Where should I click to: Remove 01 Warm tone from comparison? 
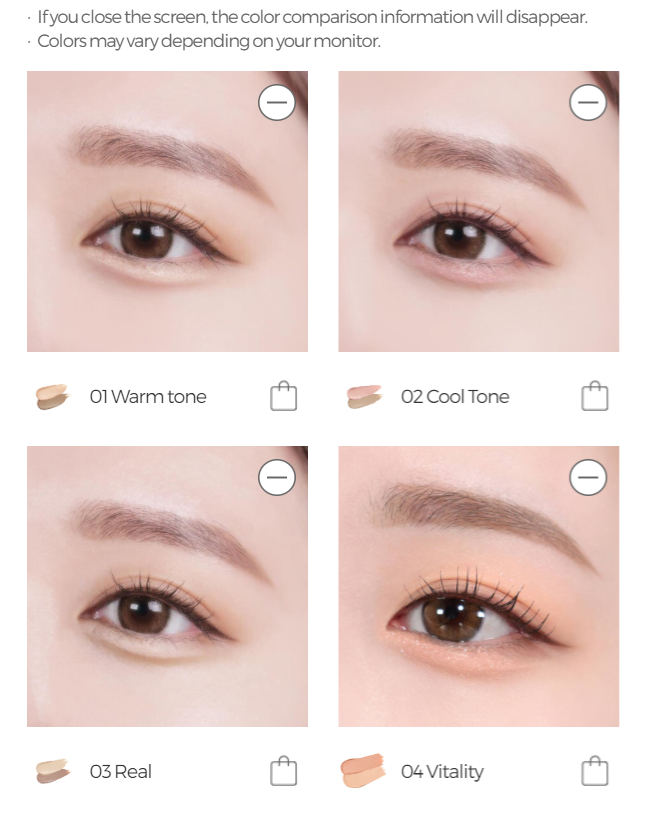277,102
